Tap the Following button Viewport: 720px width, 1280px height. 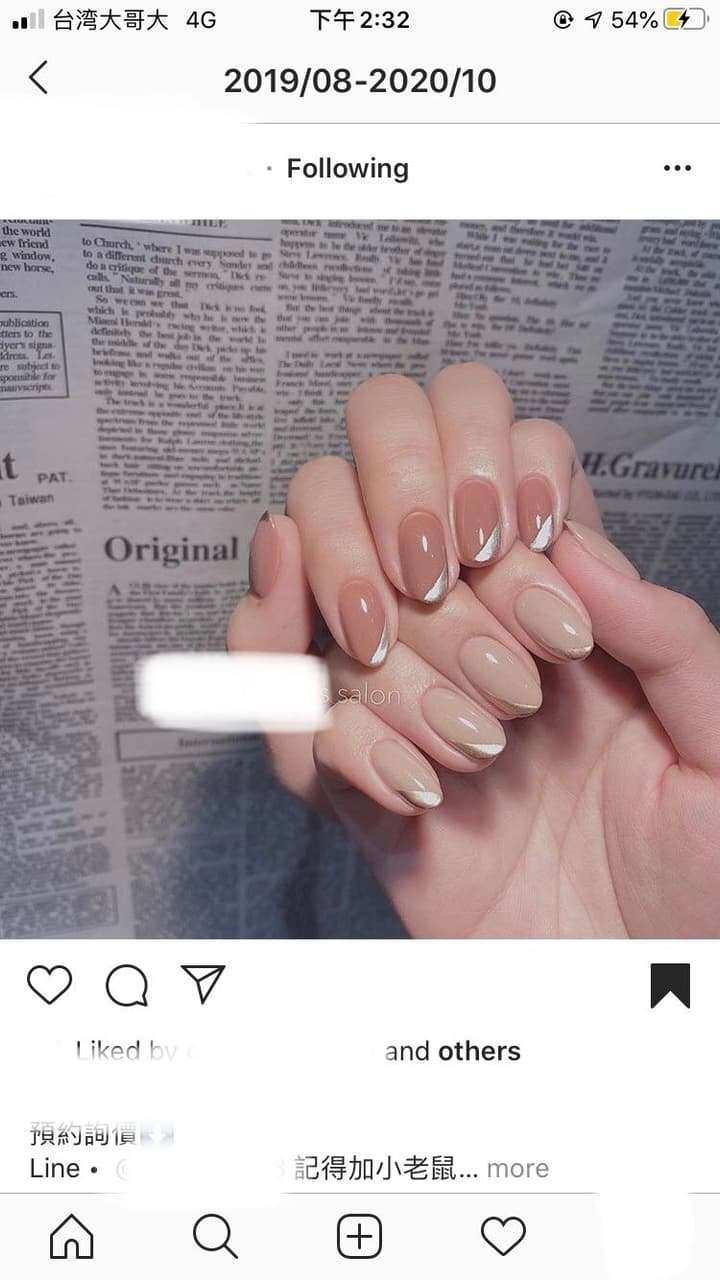click(347, 168)
